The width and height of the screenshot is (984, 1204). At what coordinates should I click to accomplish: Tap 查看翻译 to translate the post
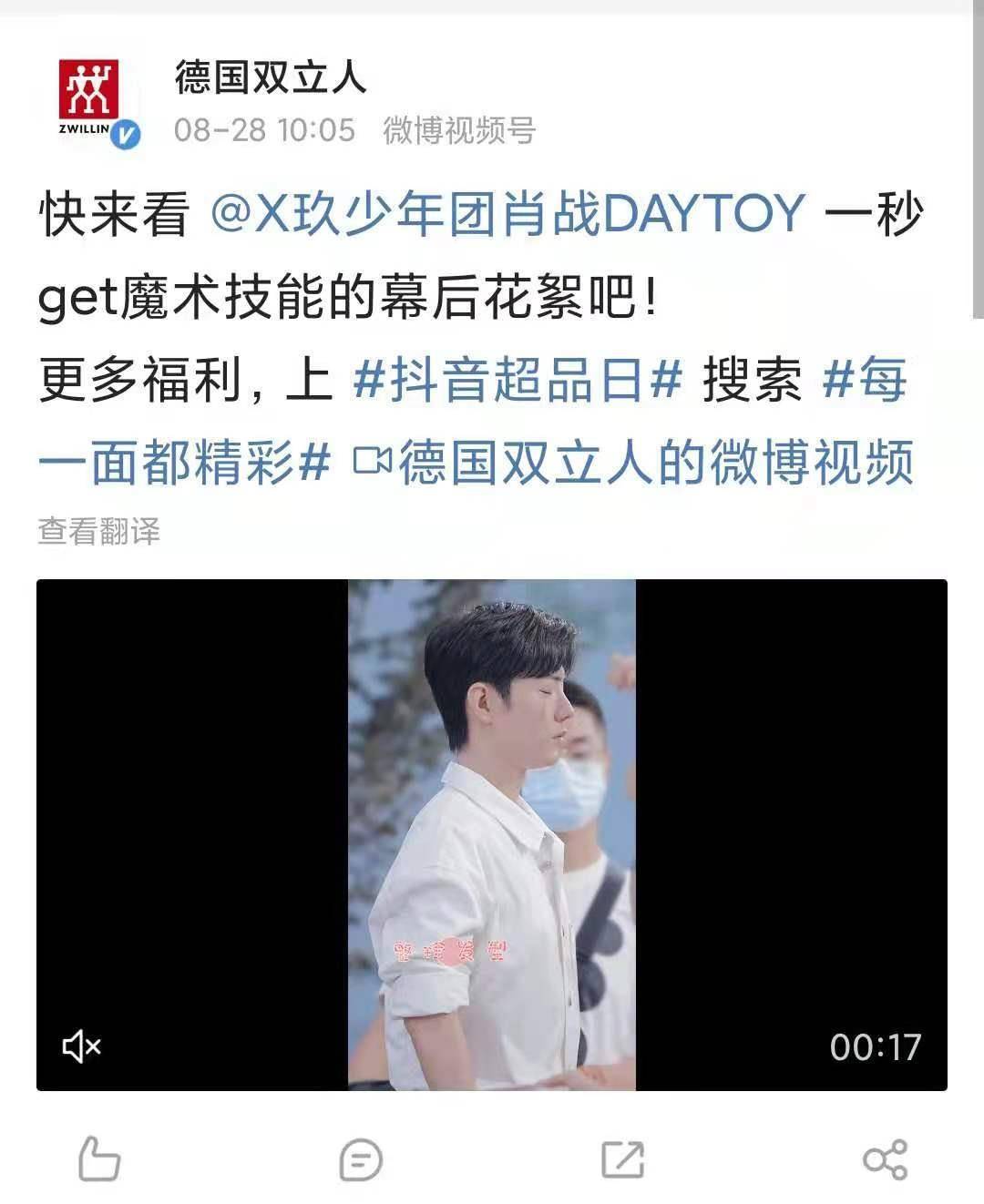pos(99,530)
